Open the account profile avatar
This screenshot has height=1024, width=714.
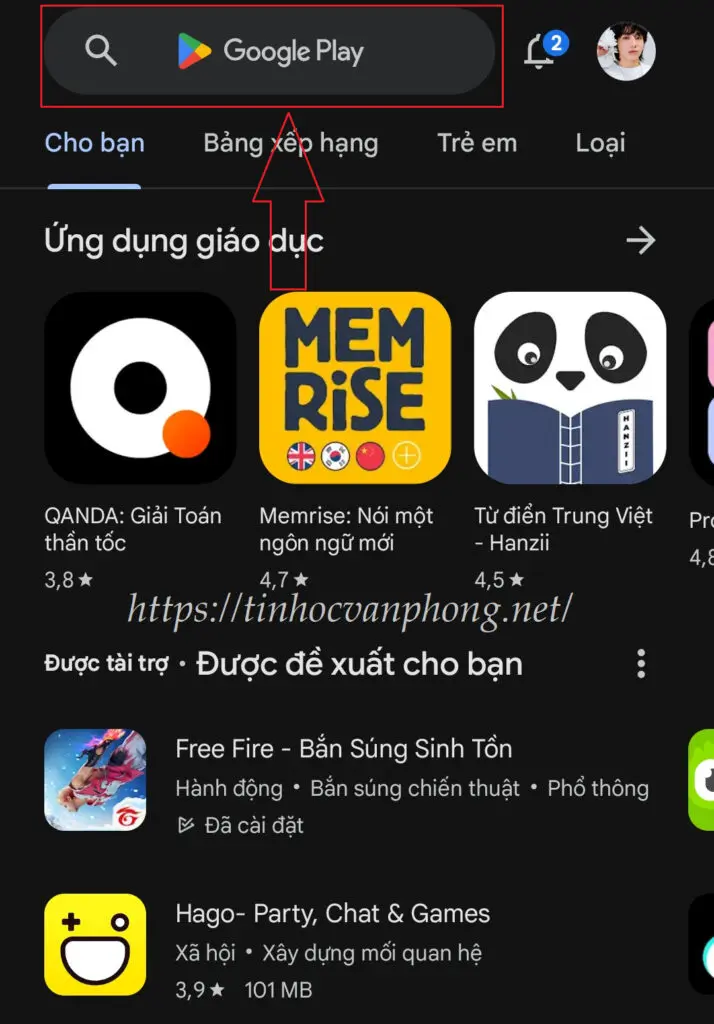626,52
